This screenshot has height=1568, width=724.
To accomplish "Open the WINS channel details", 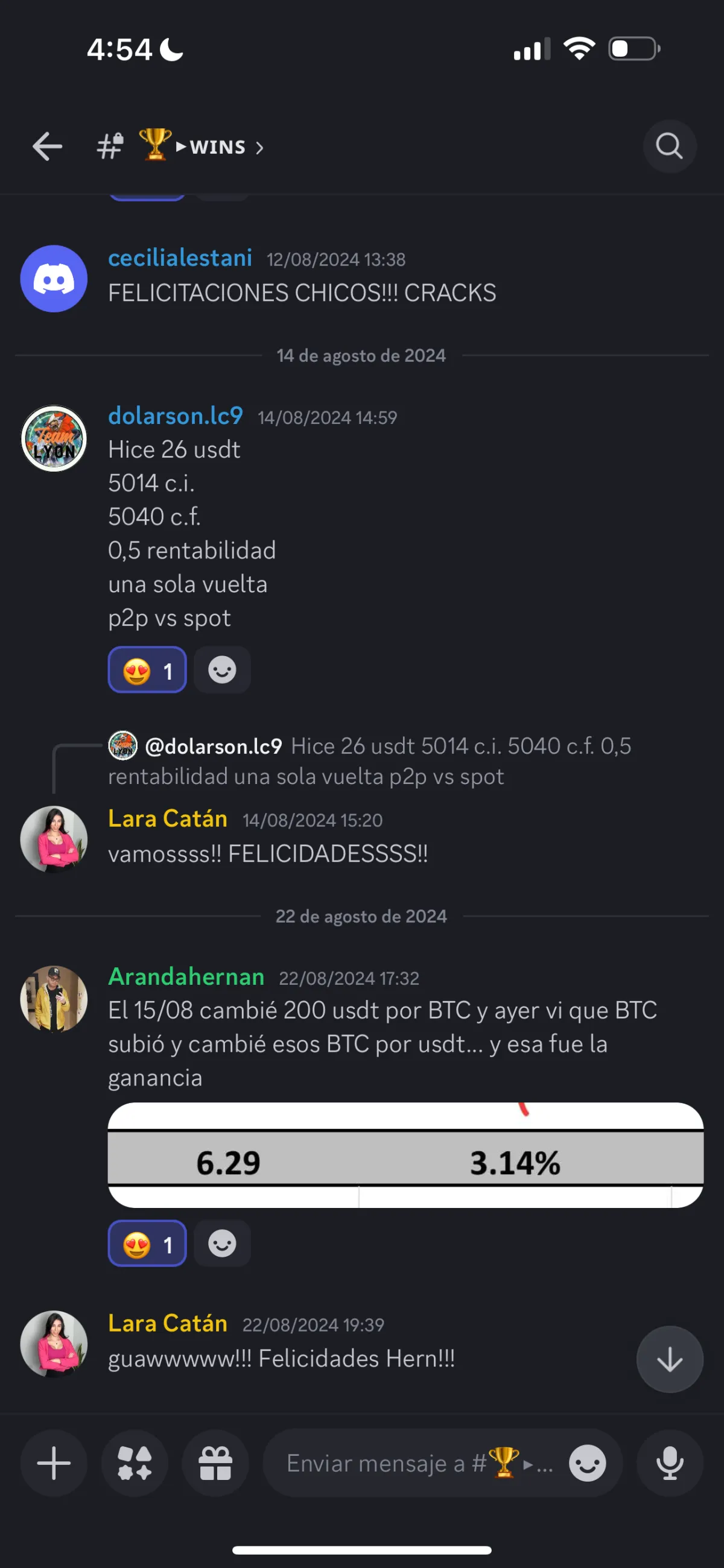I will [180, 147].
